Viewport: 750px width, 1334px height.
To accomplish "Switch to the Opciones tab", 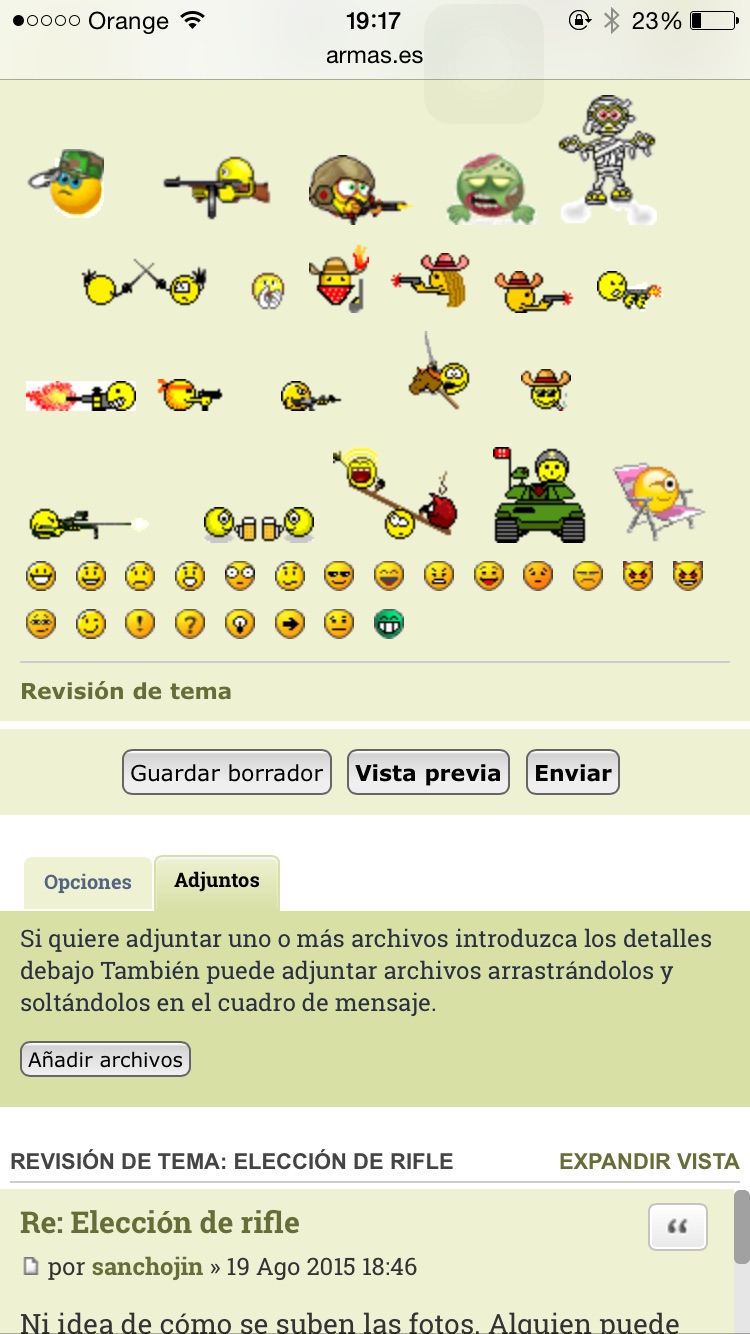I will click(x=88, y=882).
